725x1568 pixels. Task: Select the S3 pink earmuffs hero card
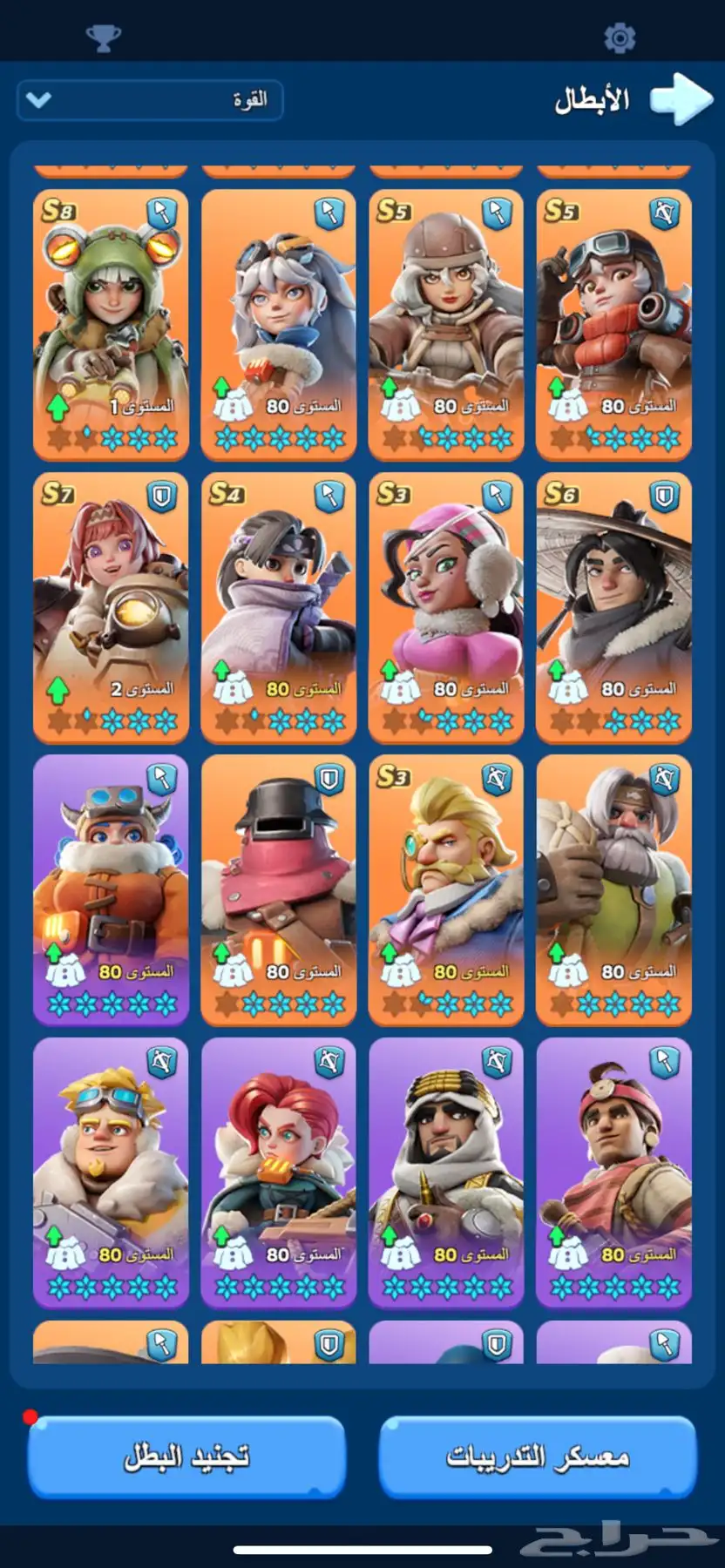click(446, 607)
